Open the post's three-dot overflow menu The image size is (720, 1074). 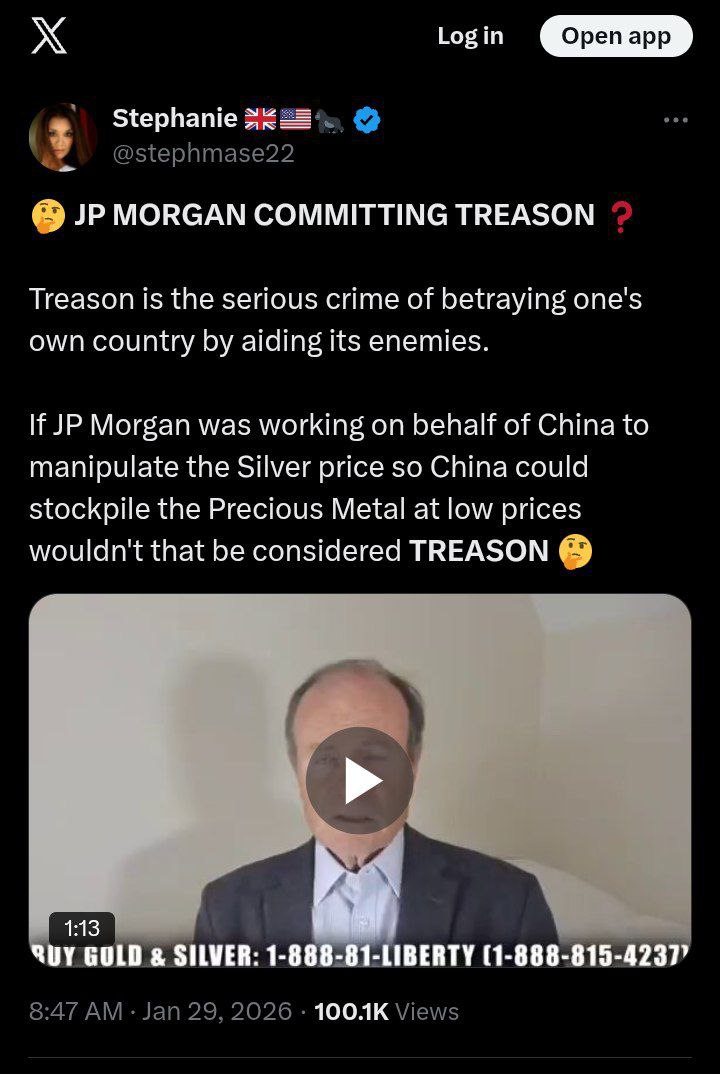click(675, 121)
